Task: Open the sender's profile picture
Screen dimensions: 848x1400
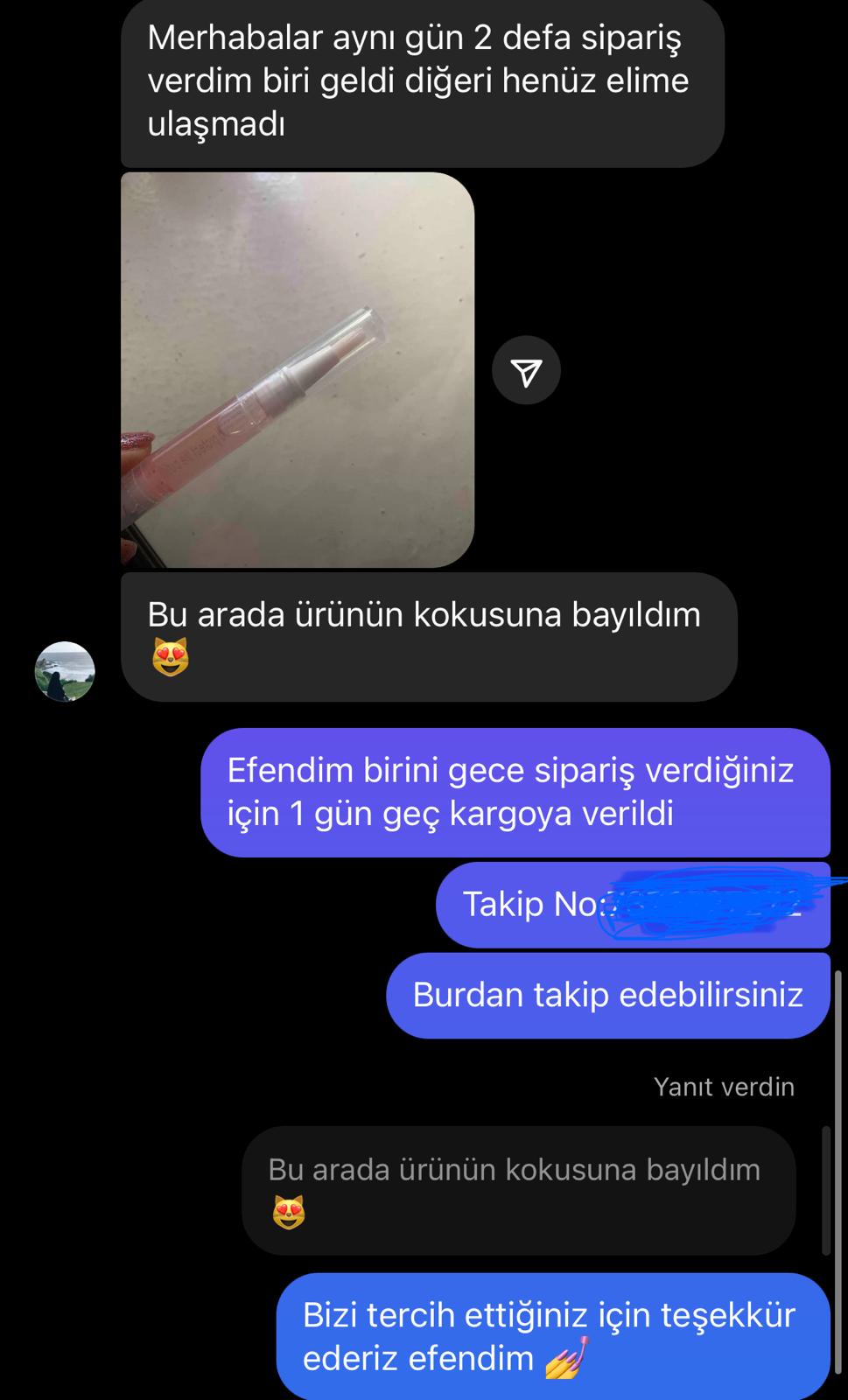Action: (65, 671)
